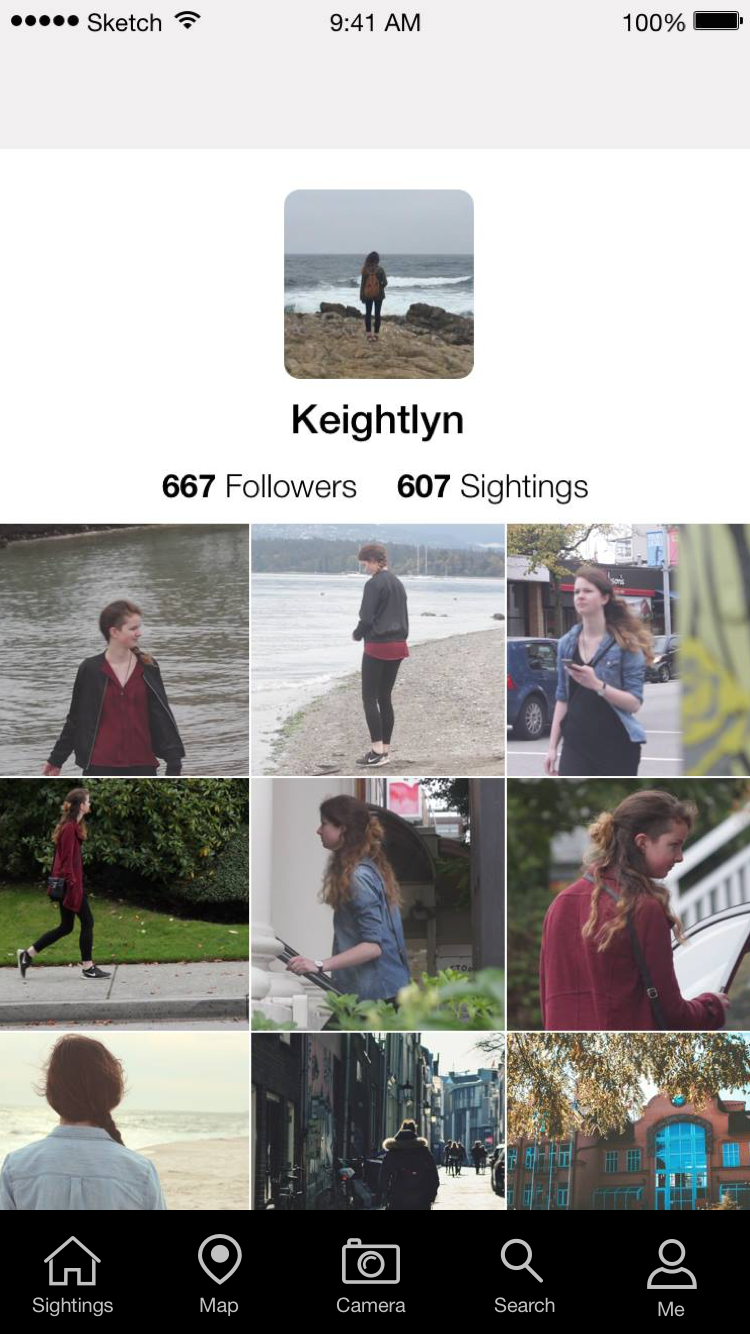Open sighting of woman with watch in doorway

(x=378, y=904)
